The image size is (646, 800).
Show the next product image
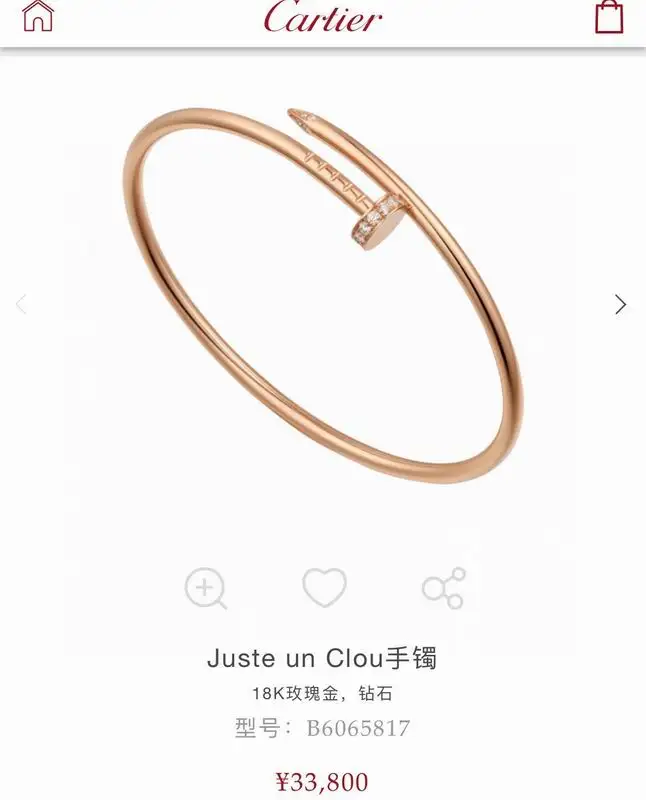point(620,304)
